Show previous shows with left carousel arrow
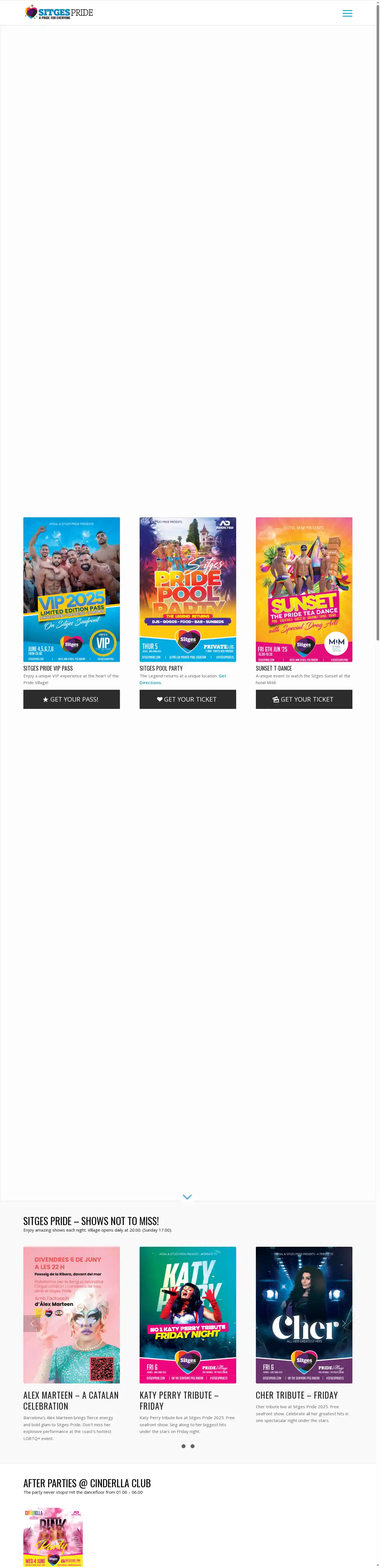This screenshot has width=380, height=1568. point(32,1323)
